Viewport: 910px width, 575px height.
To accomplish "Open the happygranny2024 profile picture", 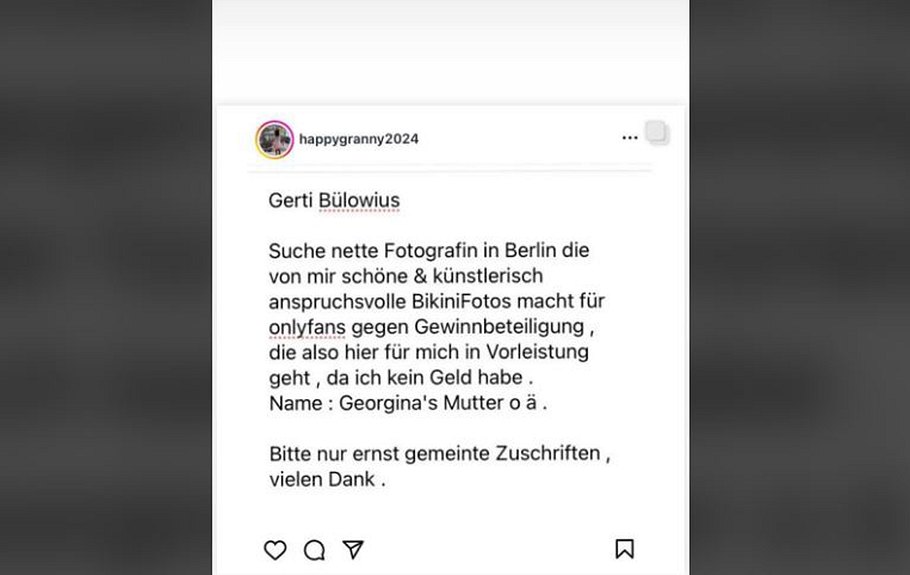I will [273, 139].
